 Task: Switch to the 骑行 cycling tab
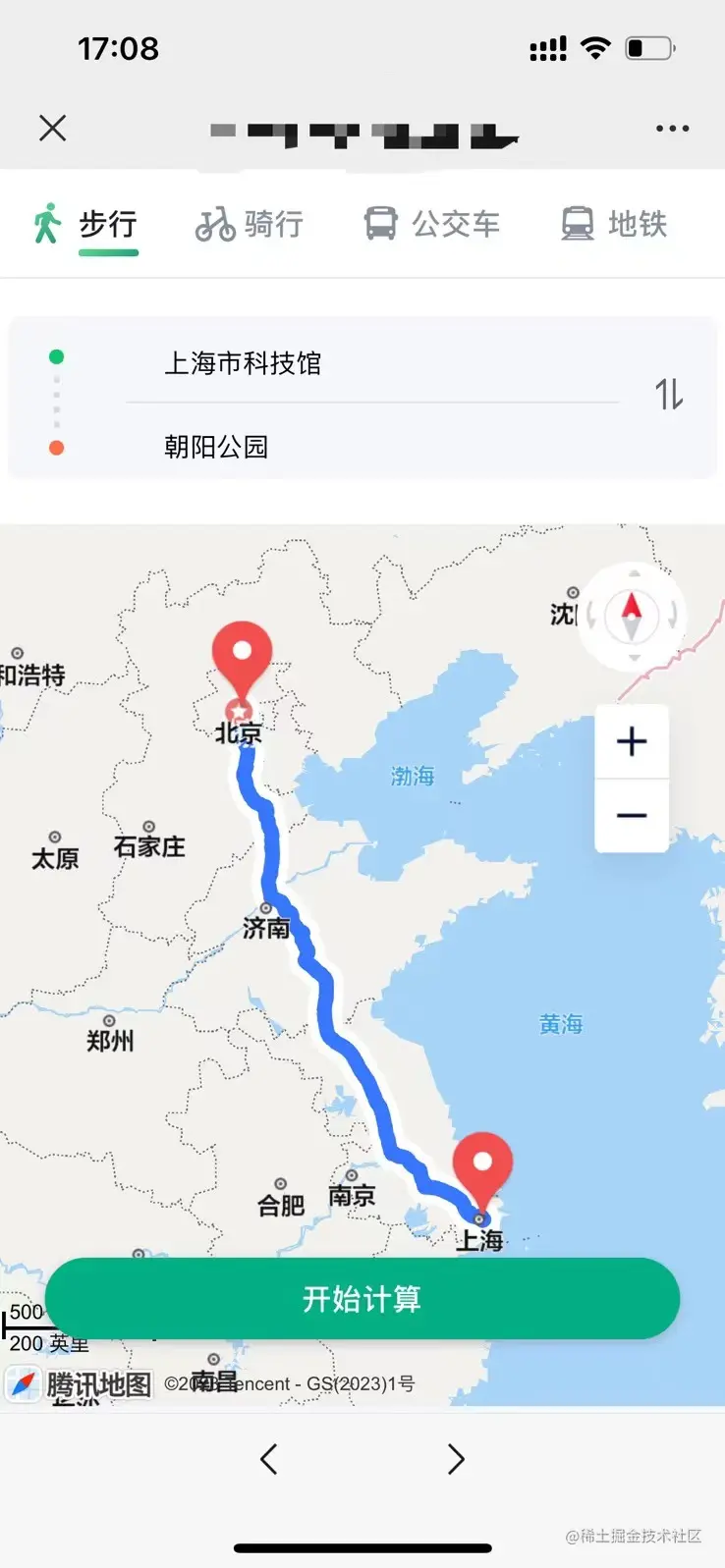coord(250,225)
